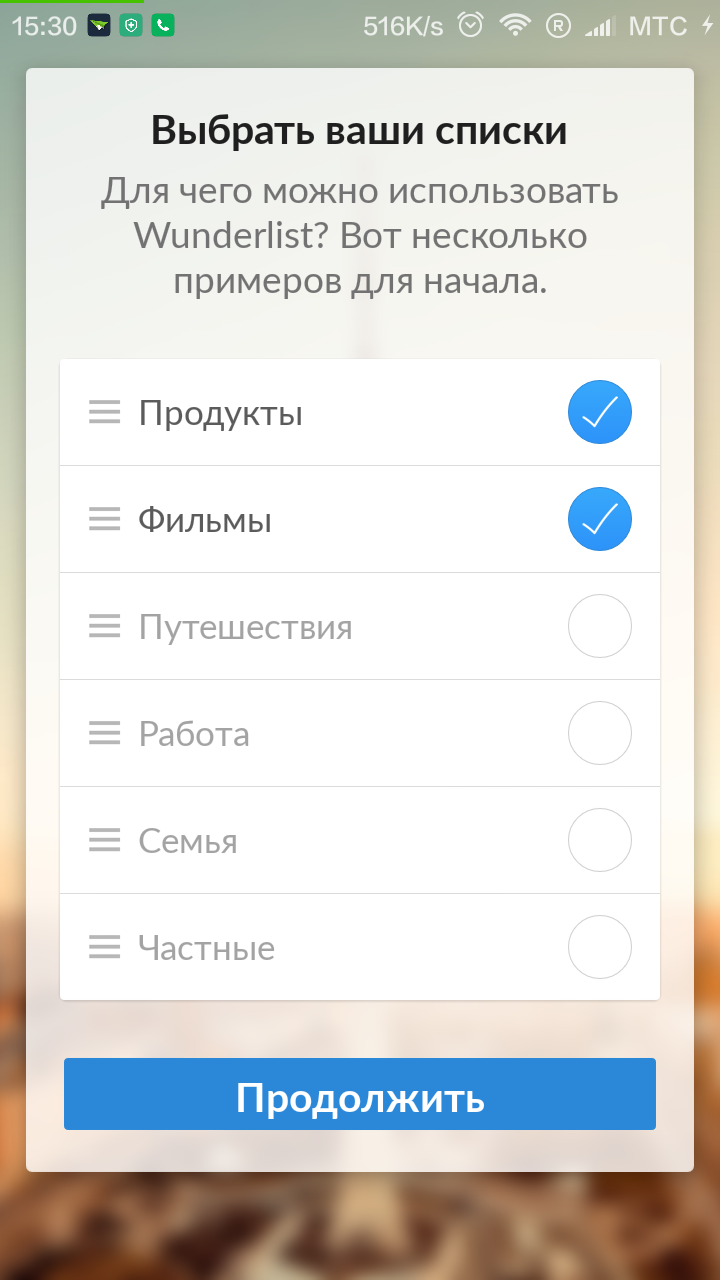Screen dimensions: 720x1280
Task: Deselect the Фильмы checkbox
Action: 600,519
